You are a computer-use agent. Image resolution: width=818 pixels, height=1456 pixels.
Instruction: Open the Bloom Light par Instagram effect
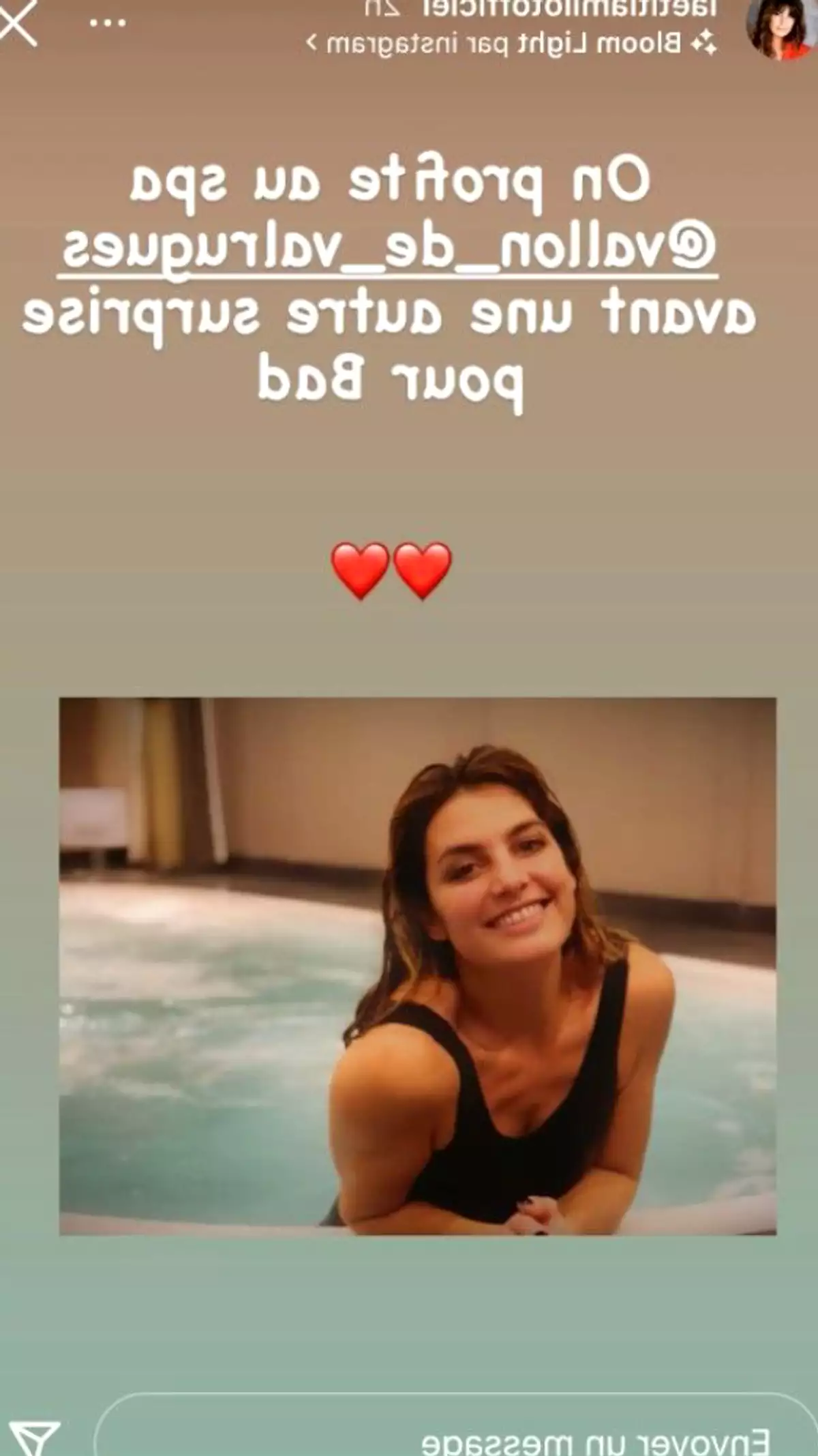click(x=511, y=44)
